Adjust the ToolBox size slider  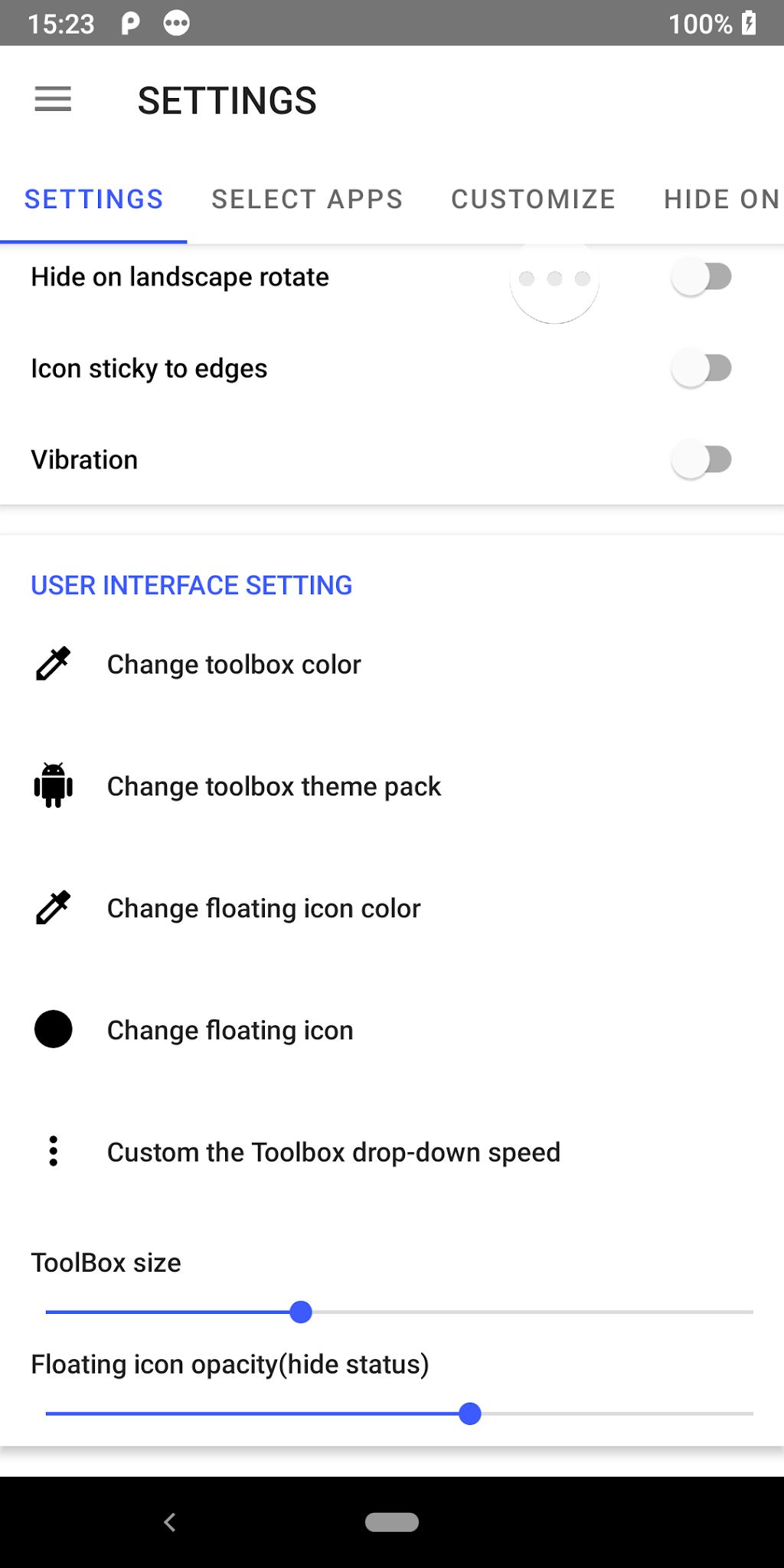pos(301,1312)
